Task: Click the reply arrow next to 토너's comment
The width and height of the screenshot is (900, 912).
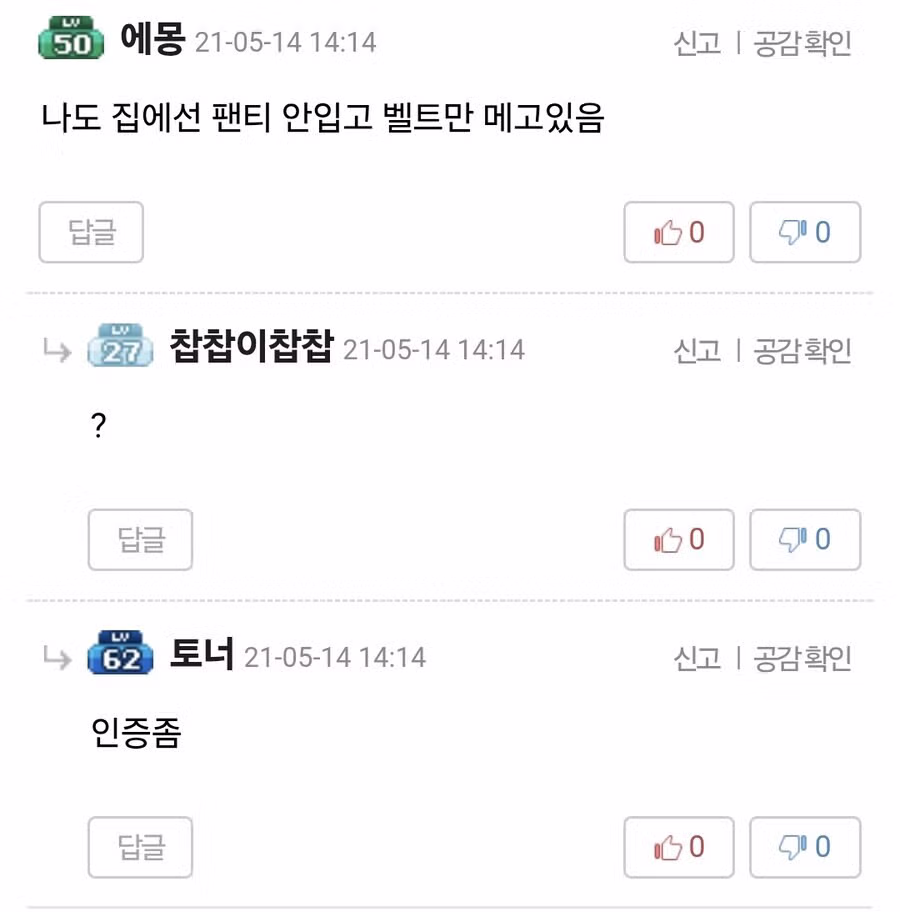Action: click(58, 658)
